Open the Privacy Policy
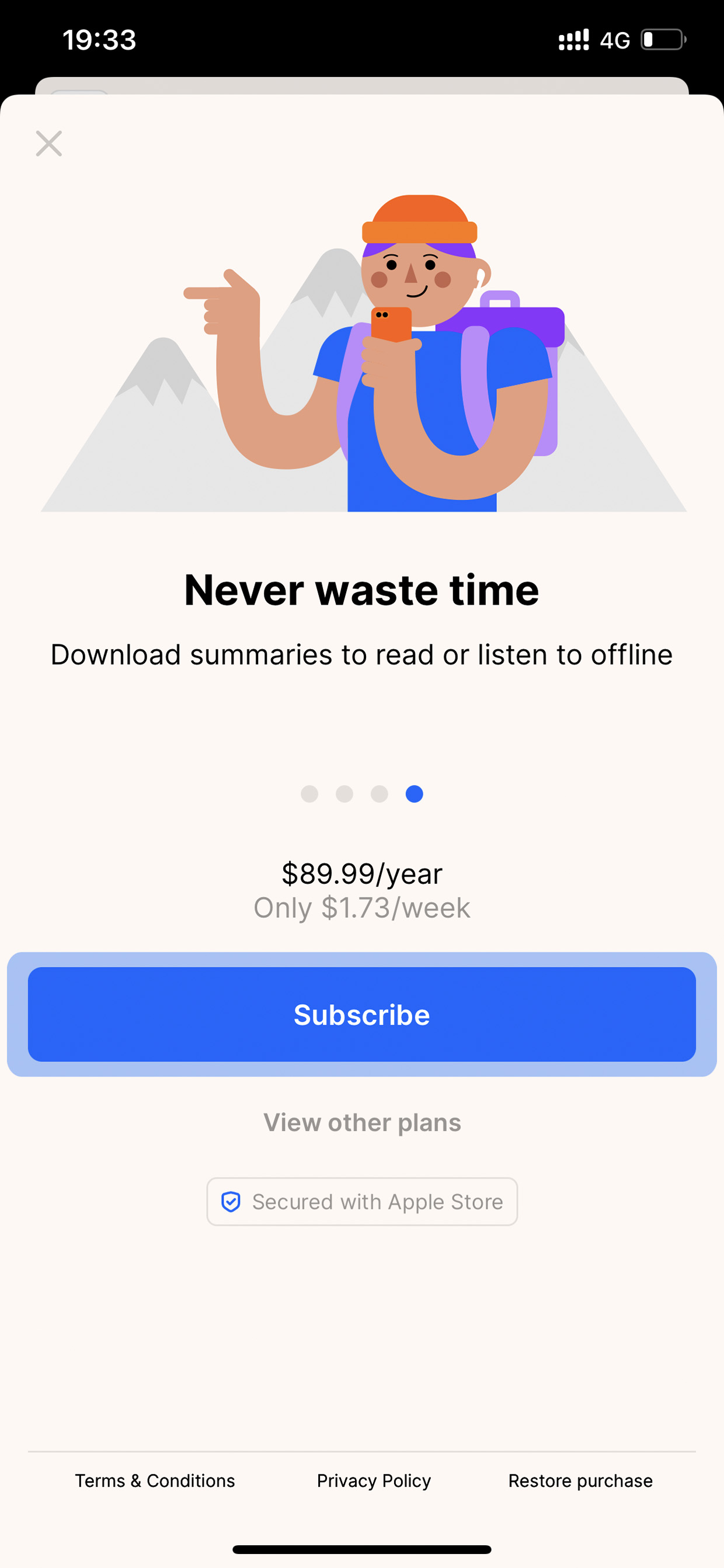Viewport: 724px width, 1568px height. (374, 1480)
